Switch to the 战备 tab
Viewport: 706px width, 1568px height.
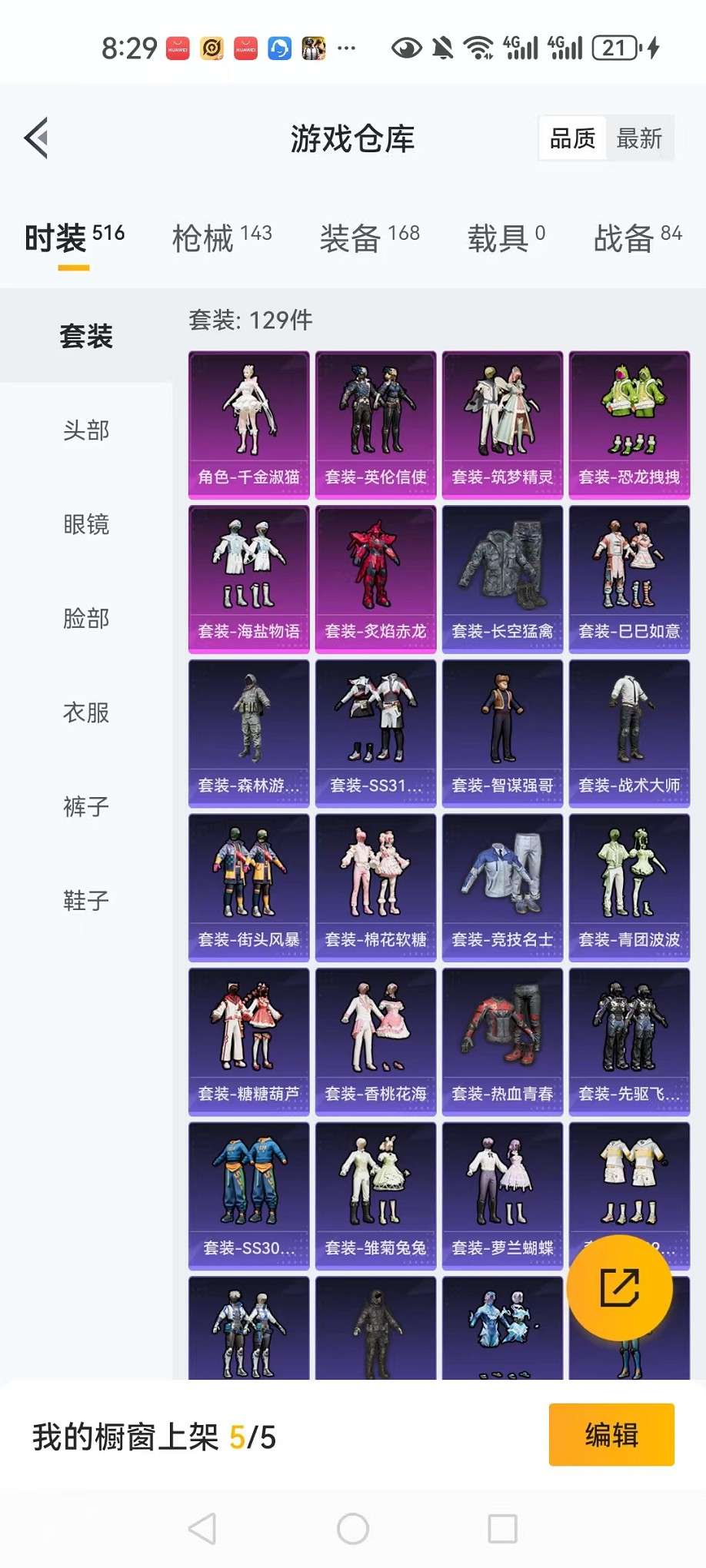pos(638,238)
